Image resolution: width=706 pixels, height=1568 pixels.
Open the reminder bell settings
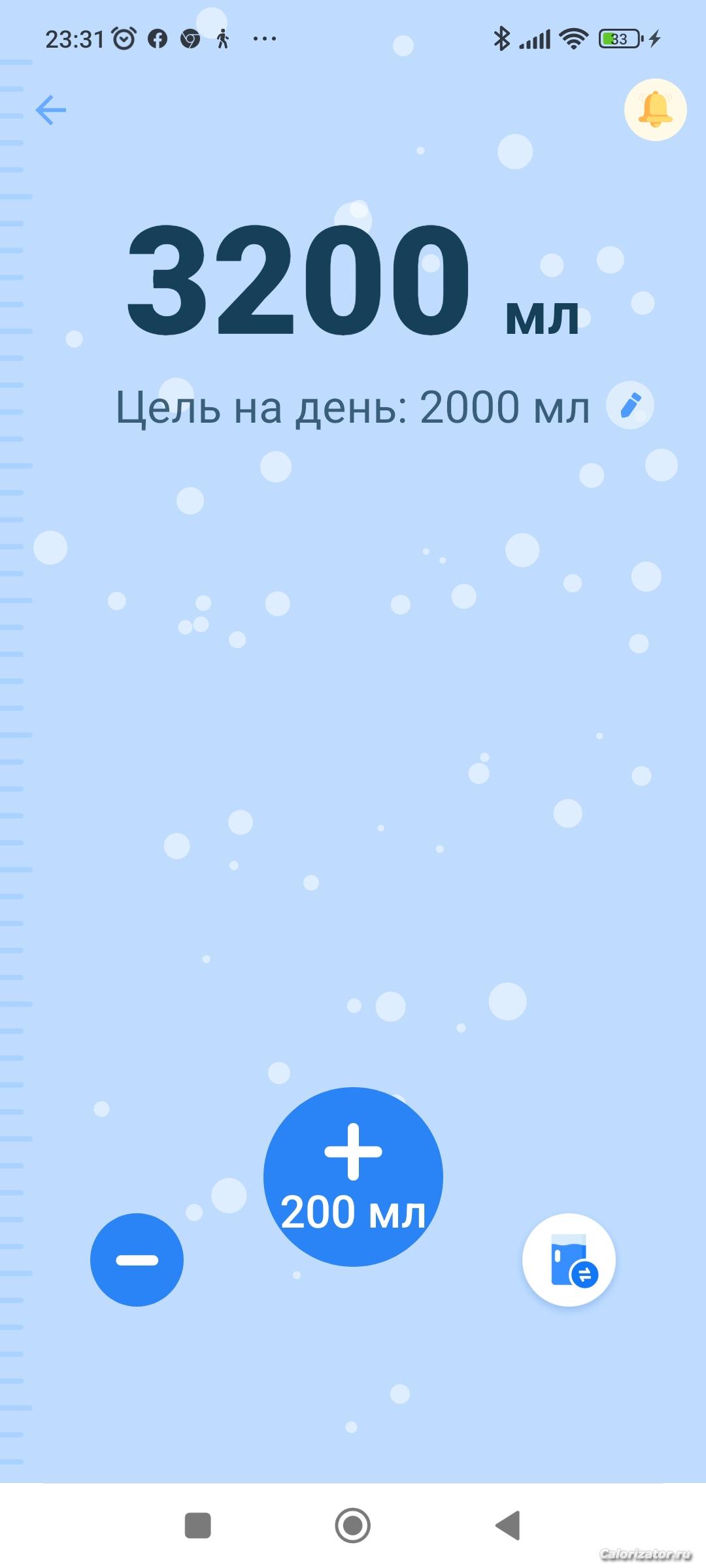tap(655, 110)
